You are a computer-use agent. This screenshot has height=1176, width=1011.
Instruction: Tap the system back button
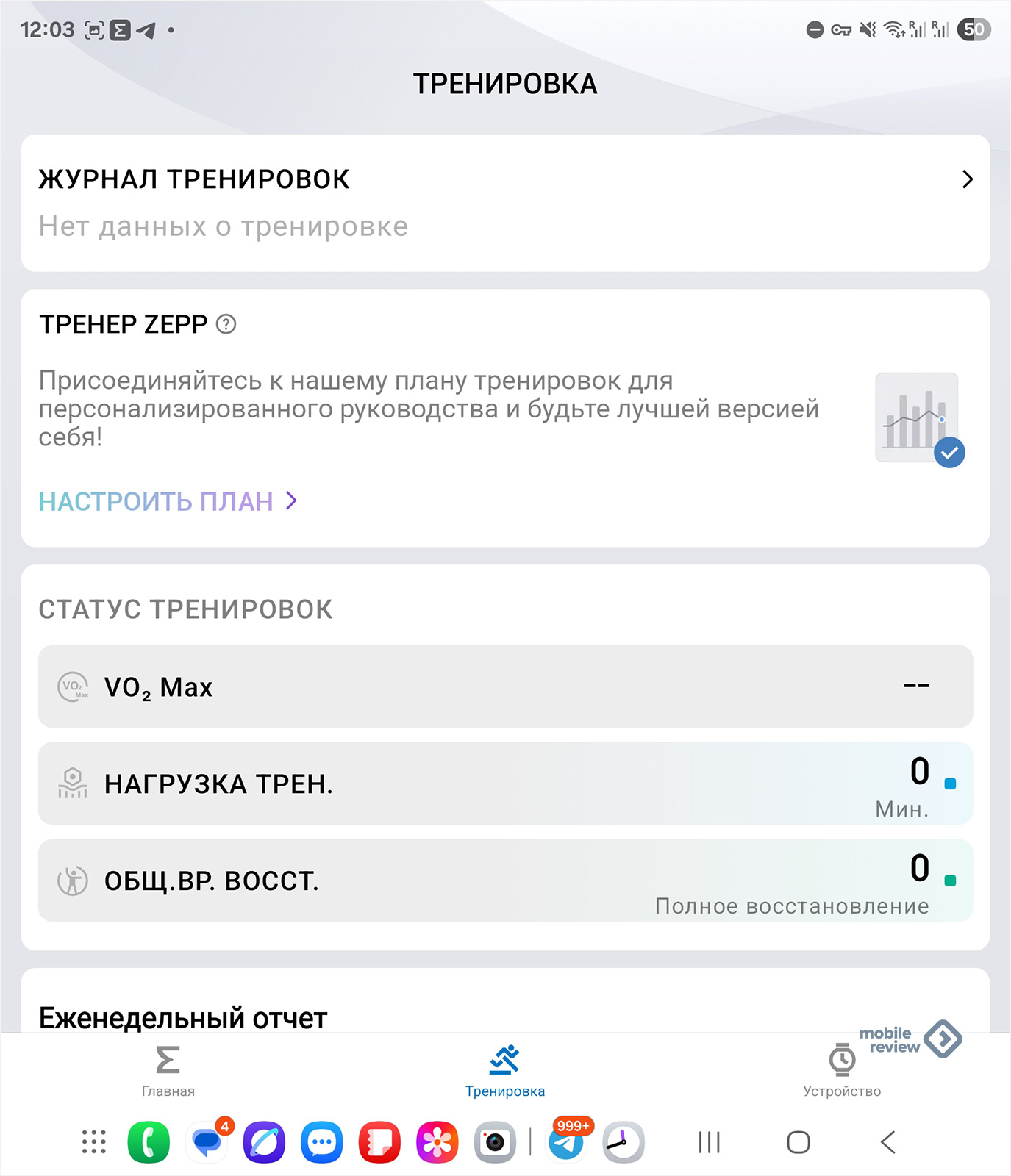[x=888, y=1142]
